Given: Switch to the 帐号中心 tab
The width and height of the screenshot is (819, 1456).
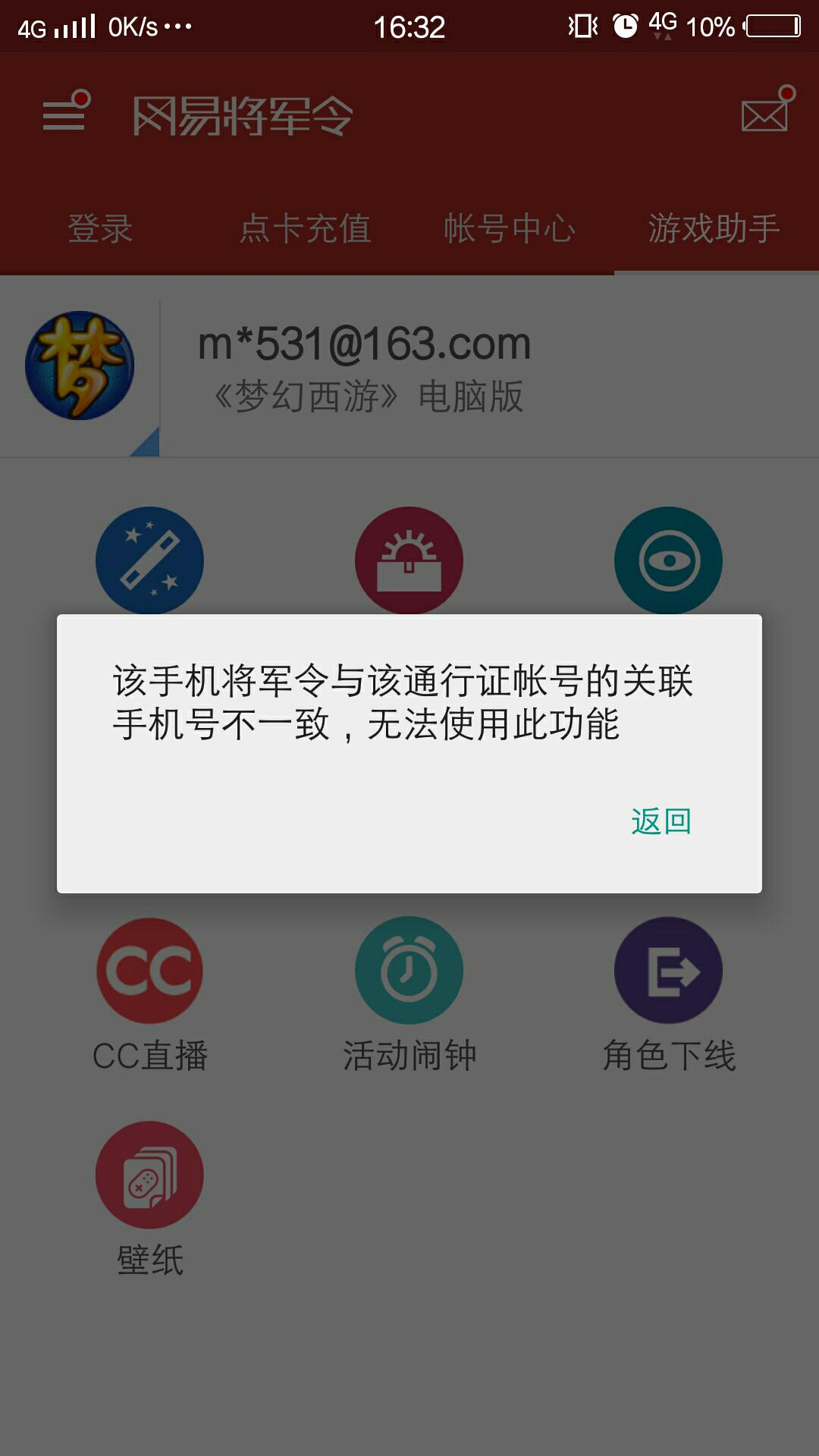Looking at the screenshot, I should coord(509,228).
